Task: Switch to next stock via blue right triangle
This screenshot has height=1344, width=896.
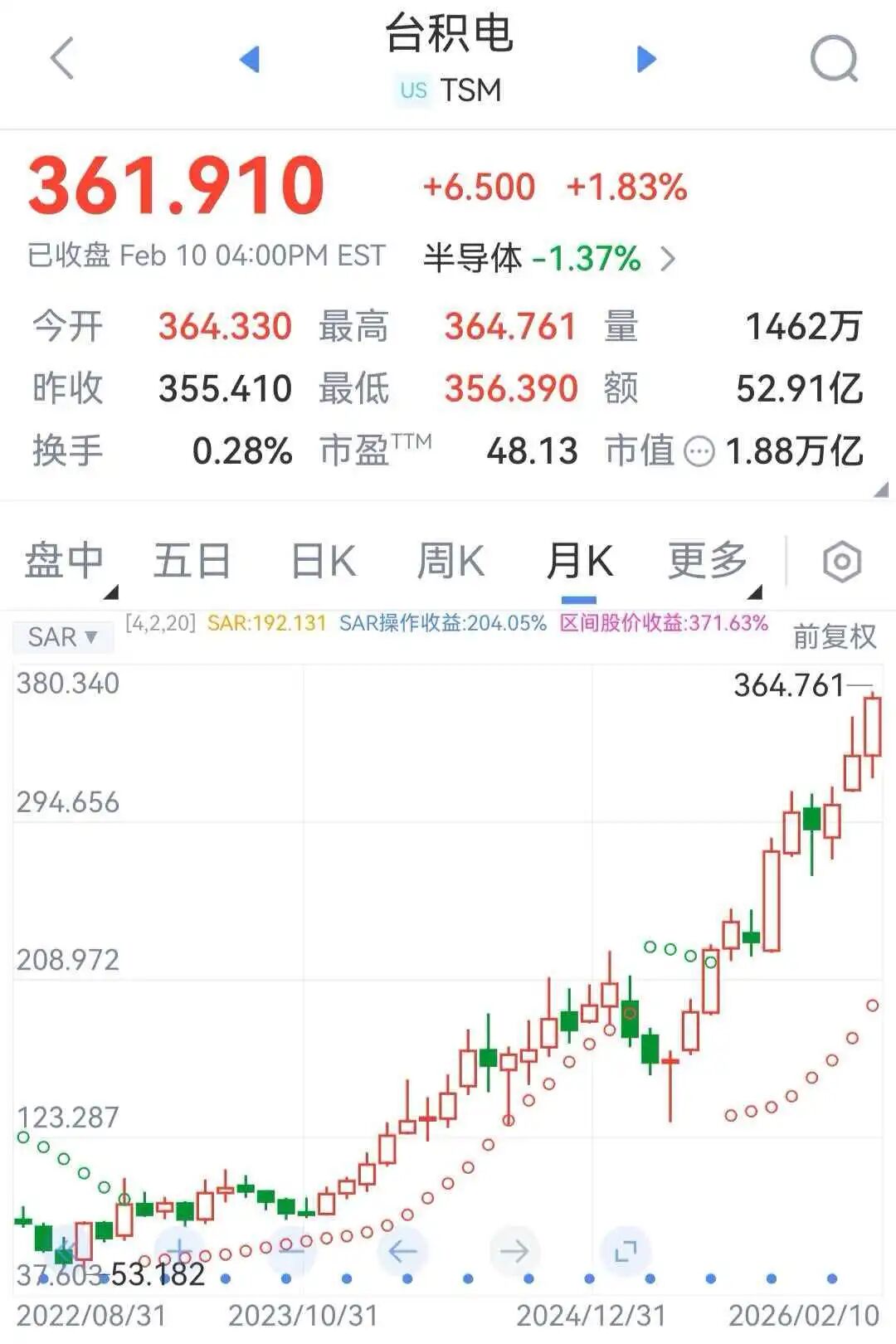Action: click(645, 58)
